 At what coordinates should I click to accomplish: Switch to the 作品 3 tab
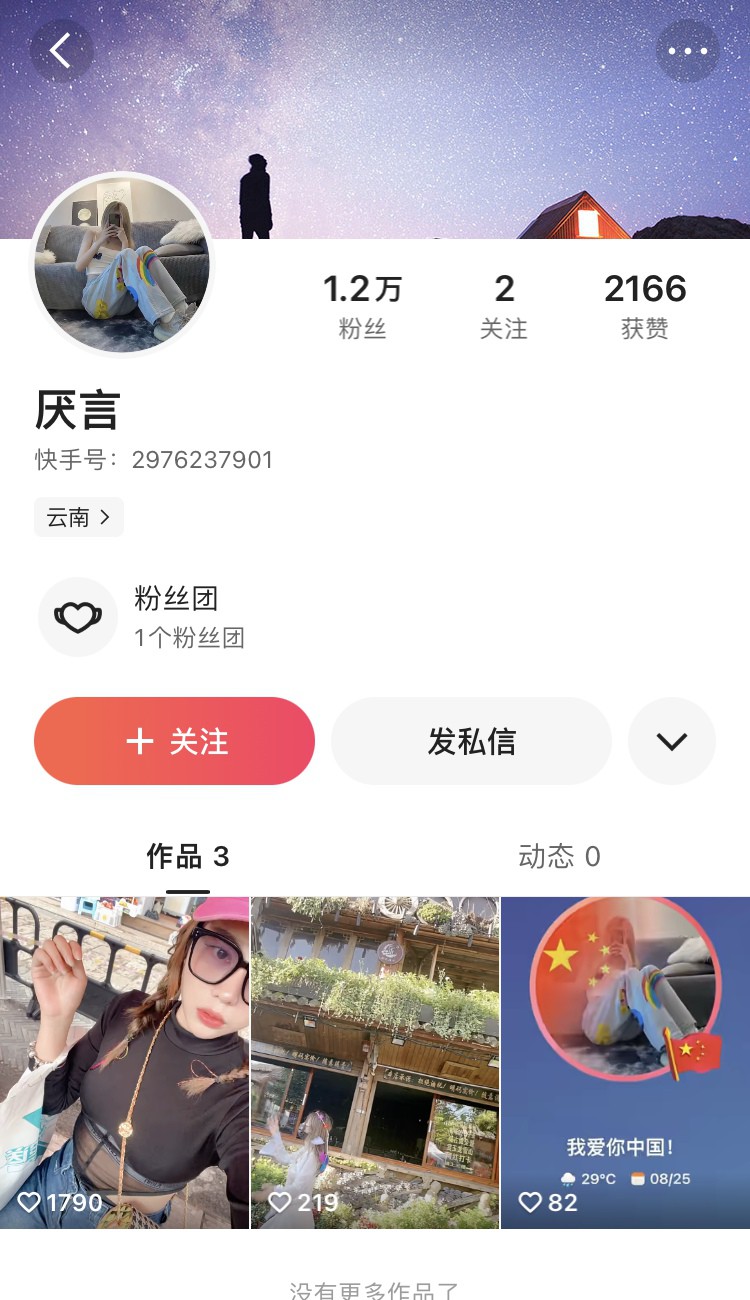[188, 857]
